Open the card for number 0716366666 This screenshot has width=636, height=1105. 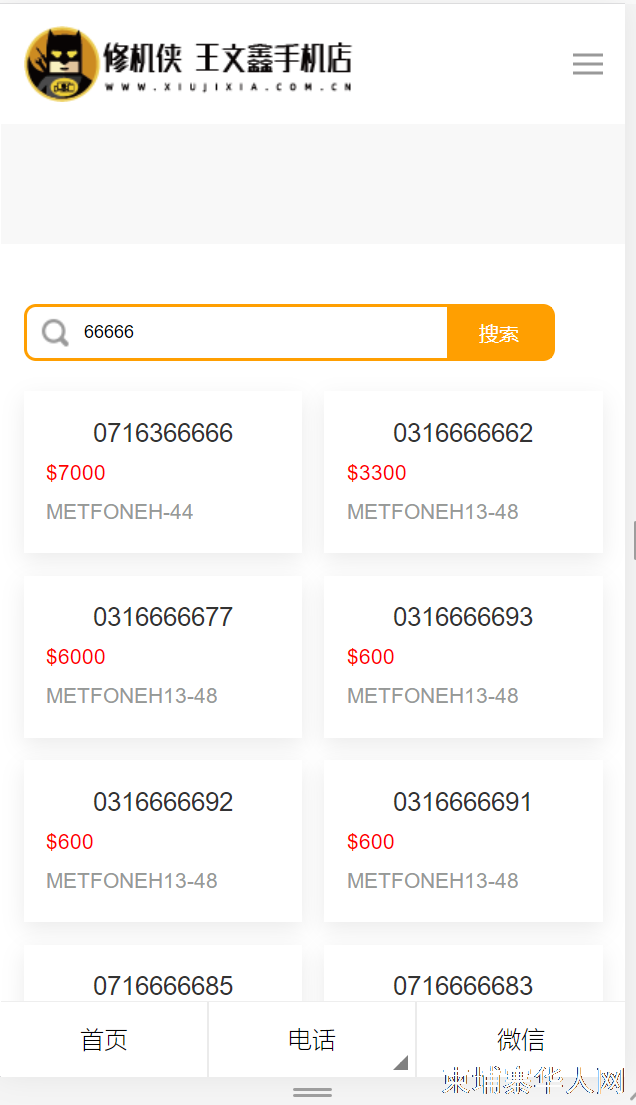(x=163, y=472)
